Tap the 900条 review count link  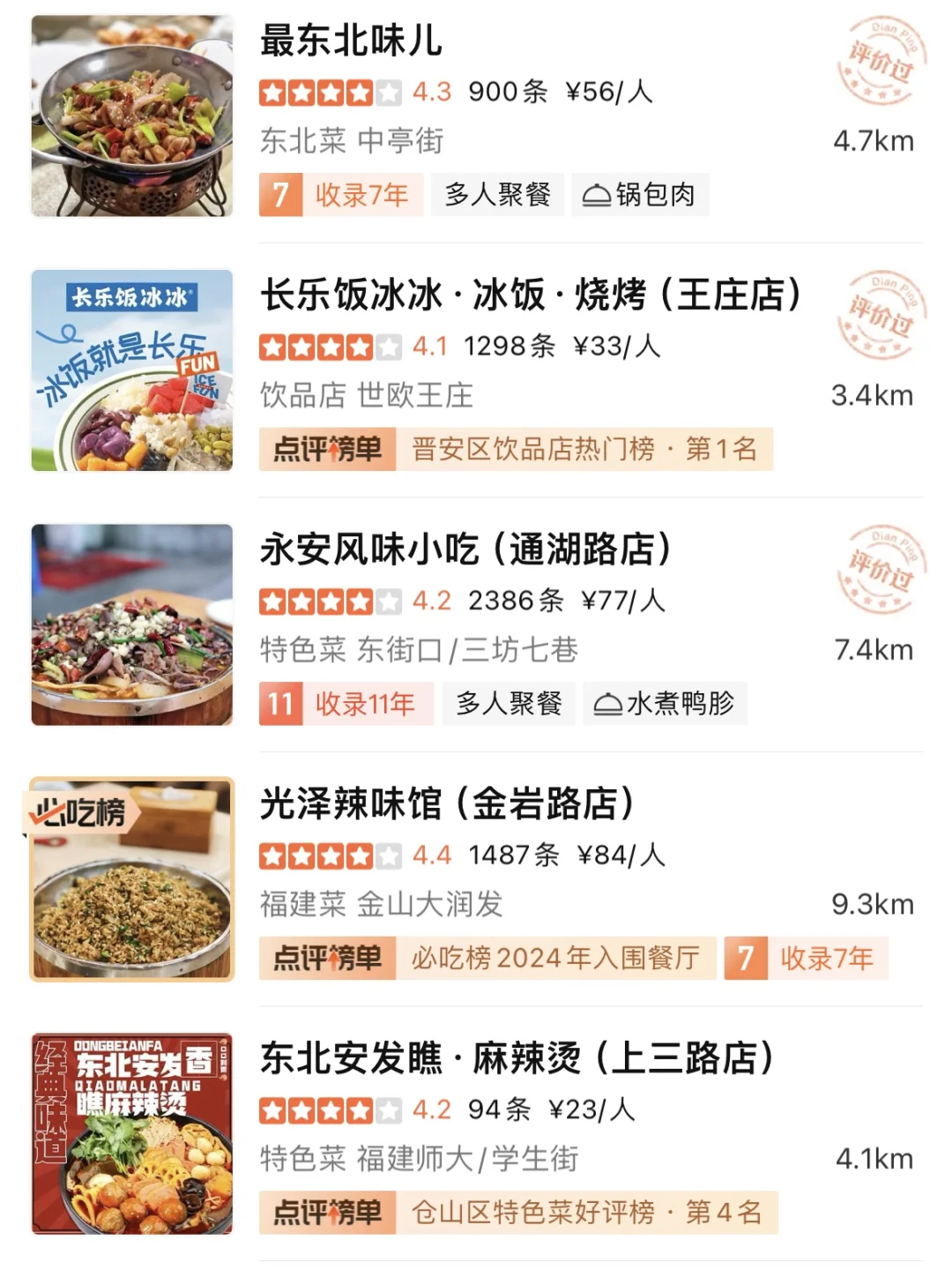pyautogui.click(x=509, y=91)
